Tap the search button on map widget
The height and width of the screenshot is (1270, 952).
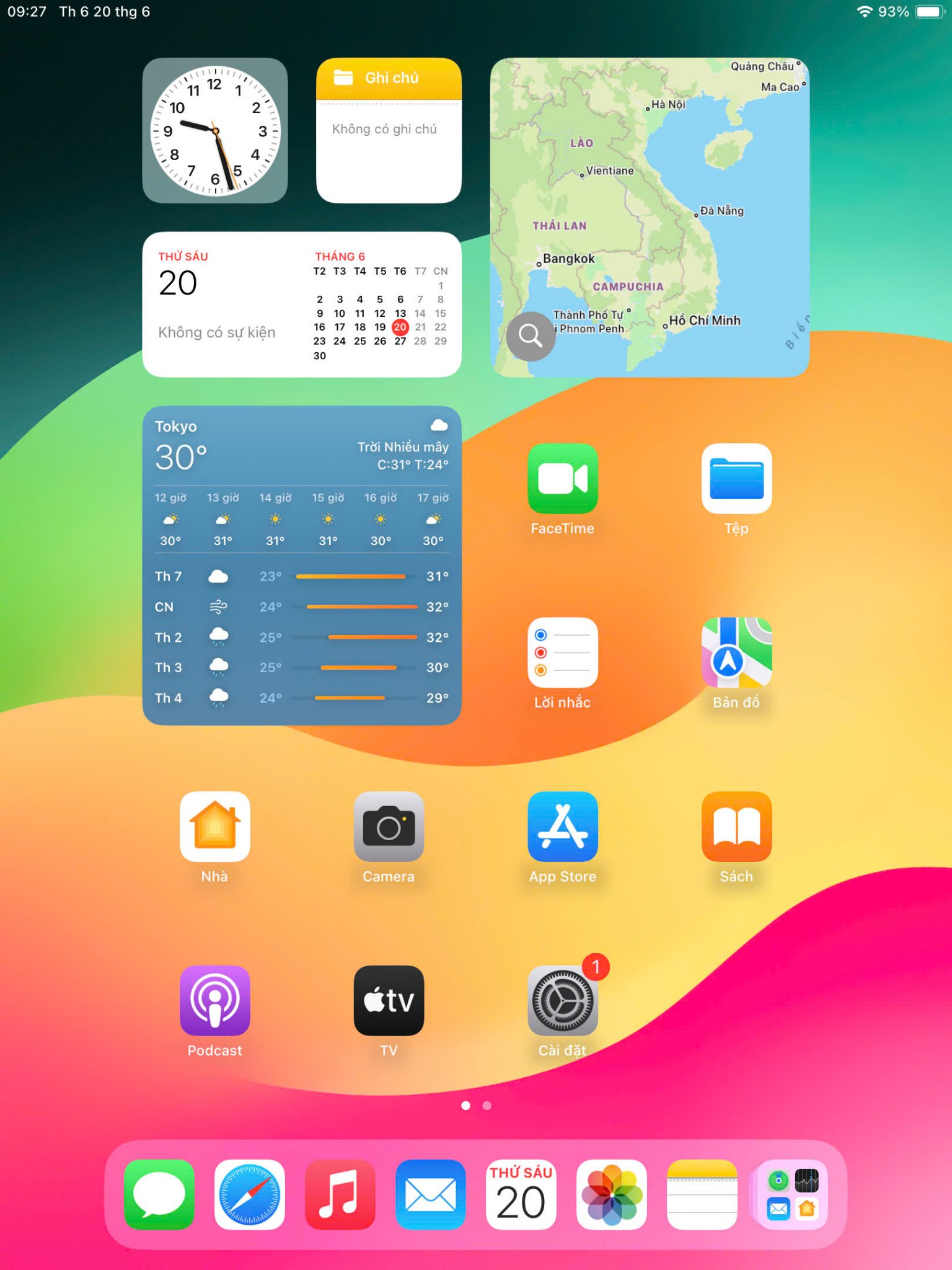531,335
